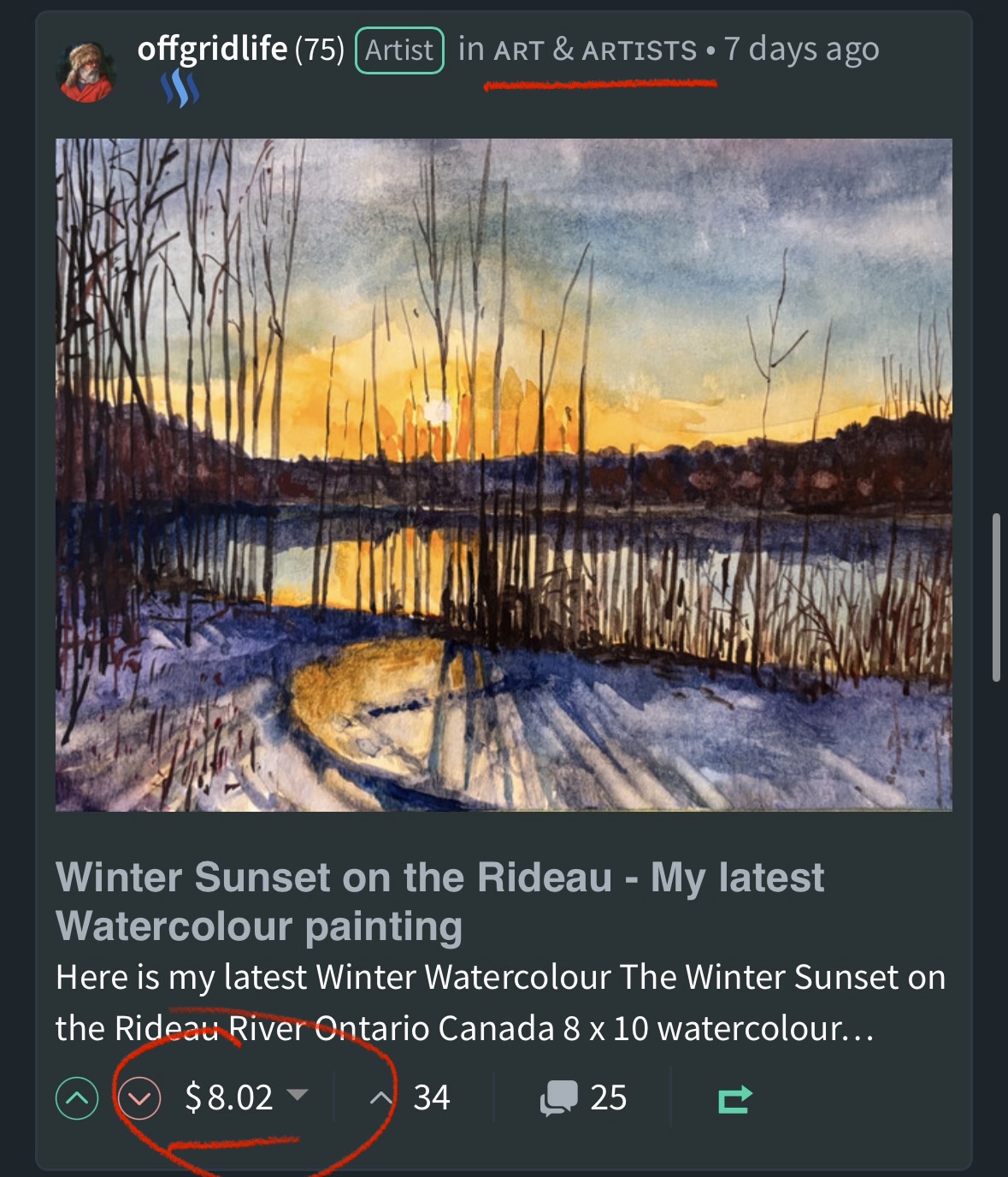Open the Winter Sunset on the Rideau post title
Viewport: 1008px width, 1177px height.
(439, 902)
